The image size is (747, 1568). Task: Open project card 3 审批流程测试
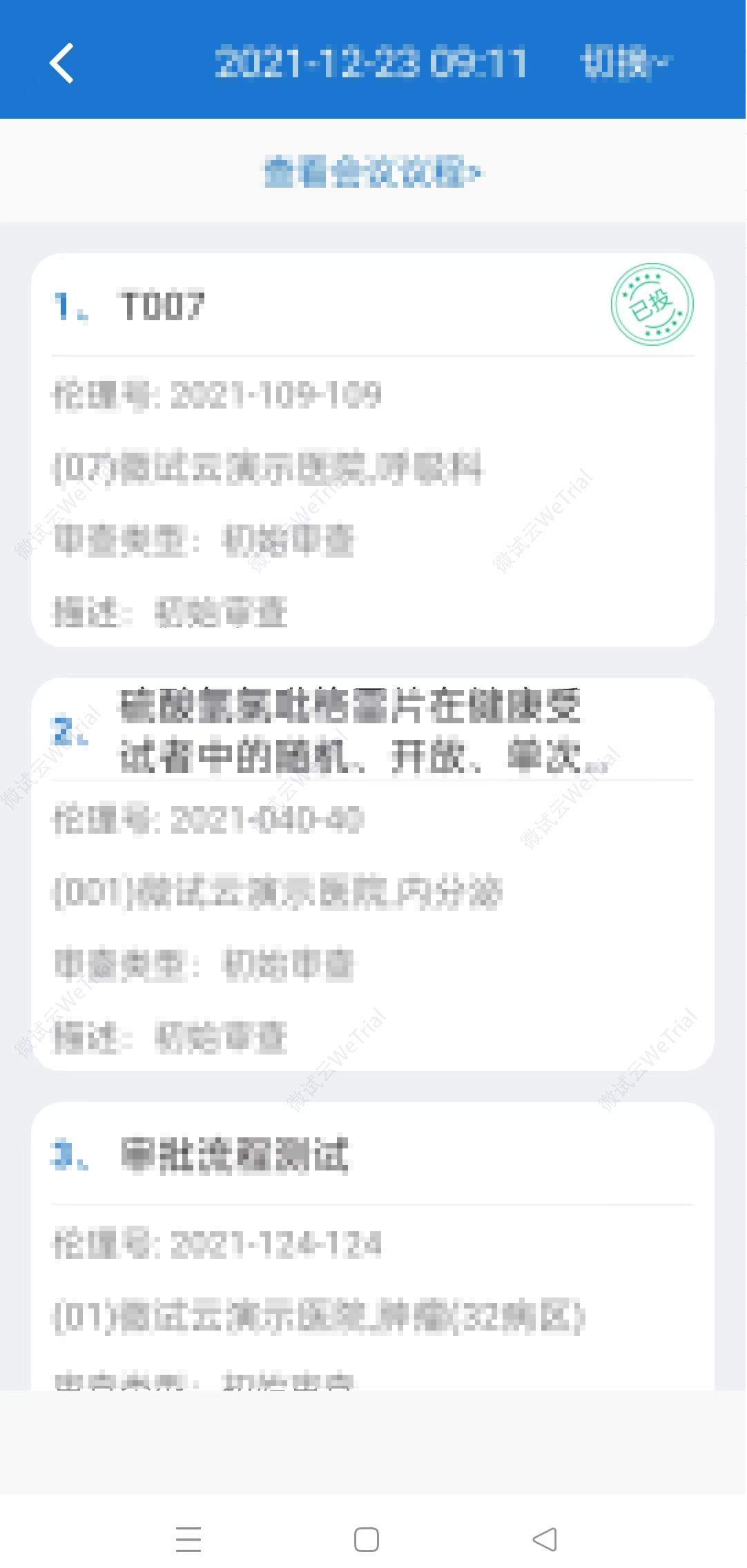pos(373,1246)
